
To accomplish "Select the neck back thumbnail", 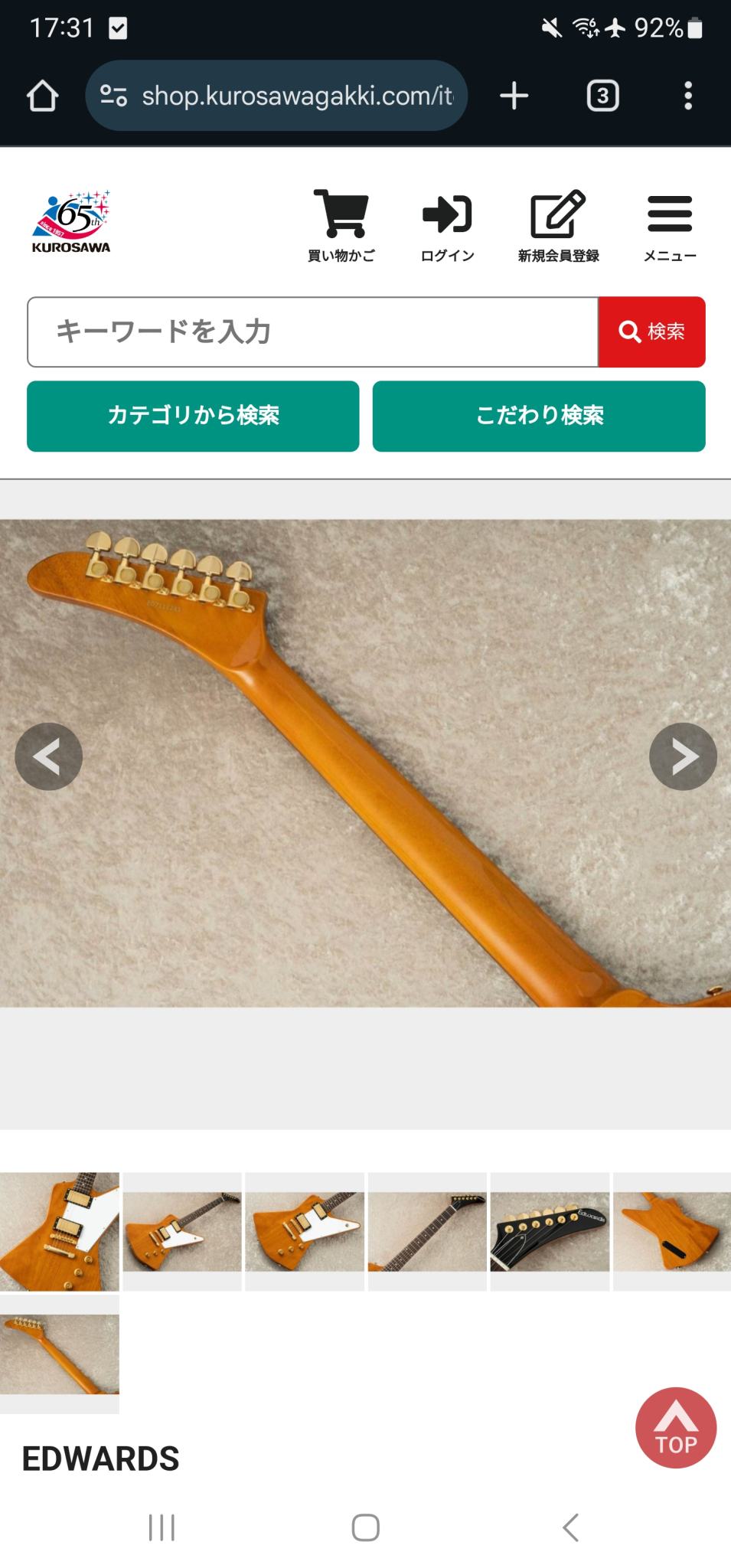I will coord(60,1354).
